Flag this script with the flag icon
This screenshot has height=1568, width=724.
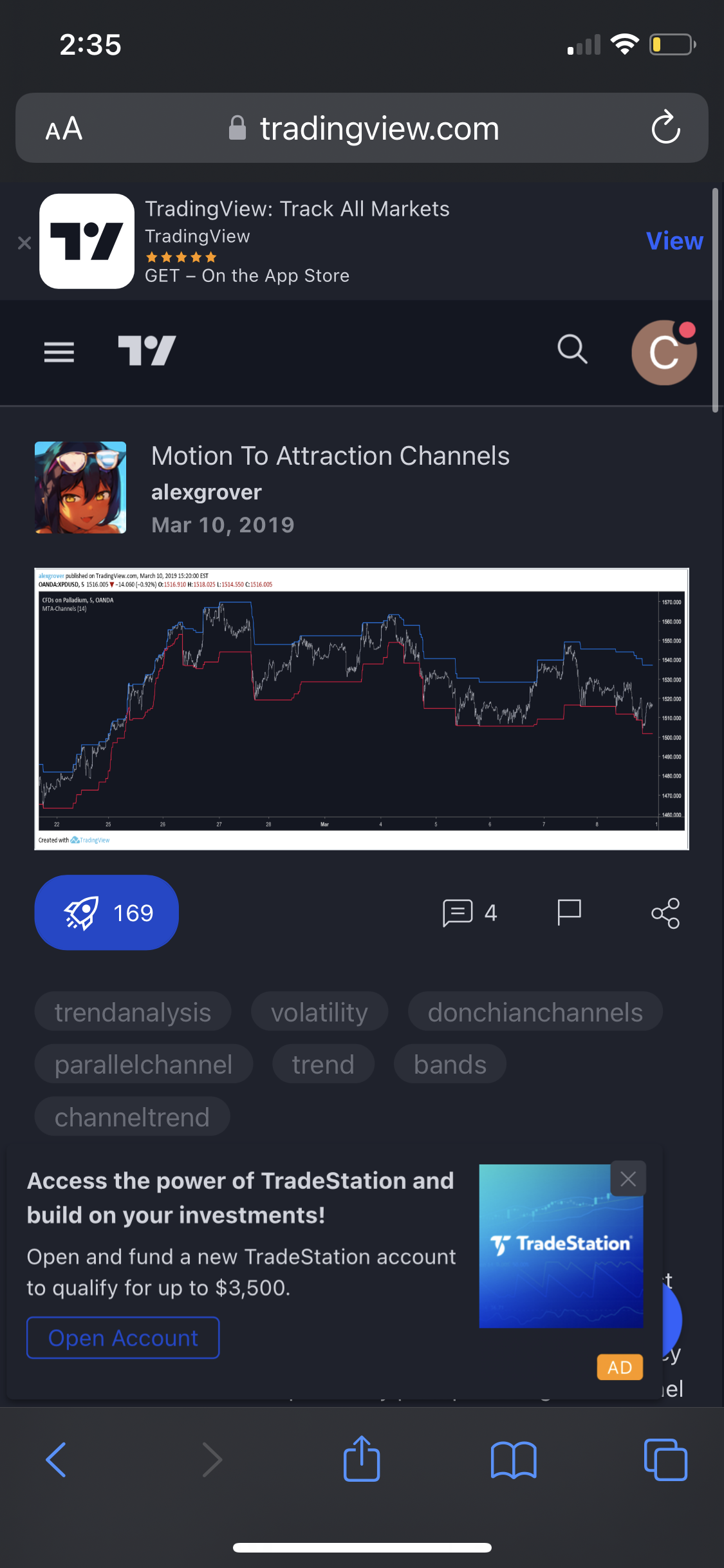coord(569,912)
